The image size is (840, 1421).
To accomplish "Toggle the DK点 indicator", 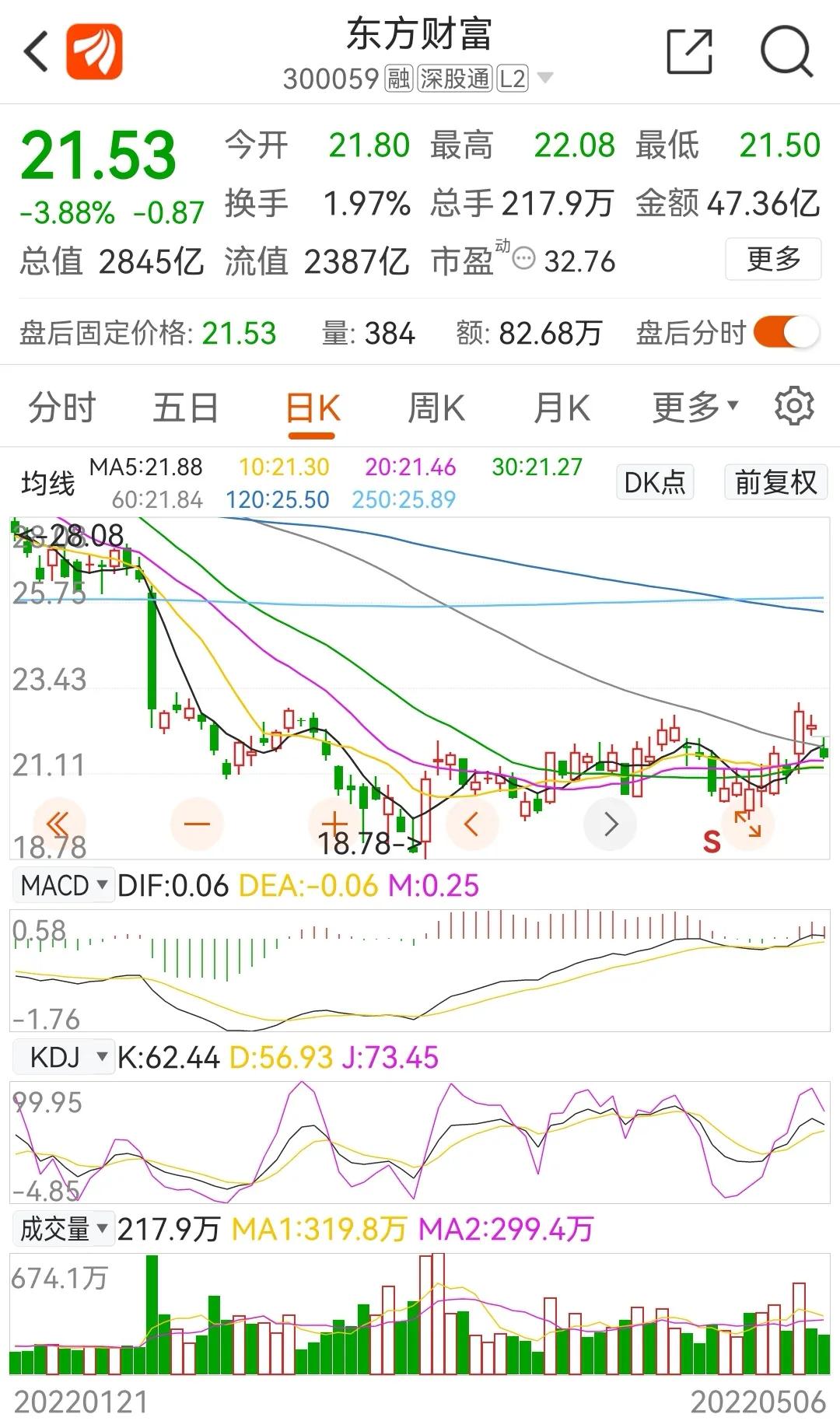I will 653,483.
